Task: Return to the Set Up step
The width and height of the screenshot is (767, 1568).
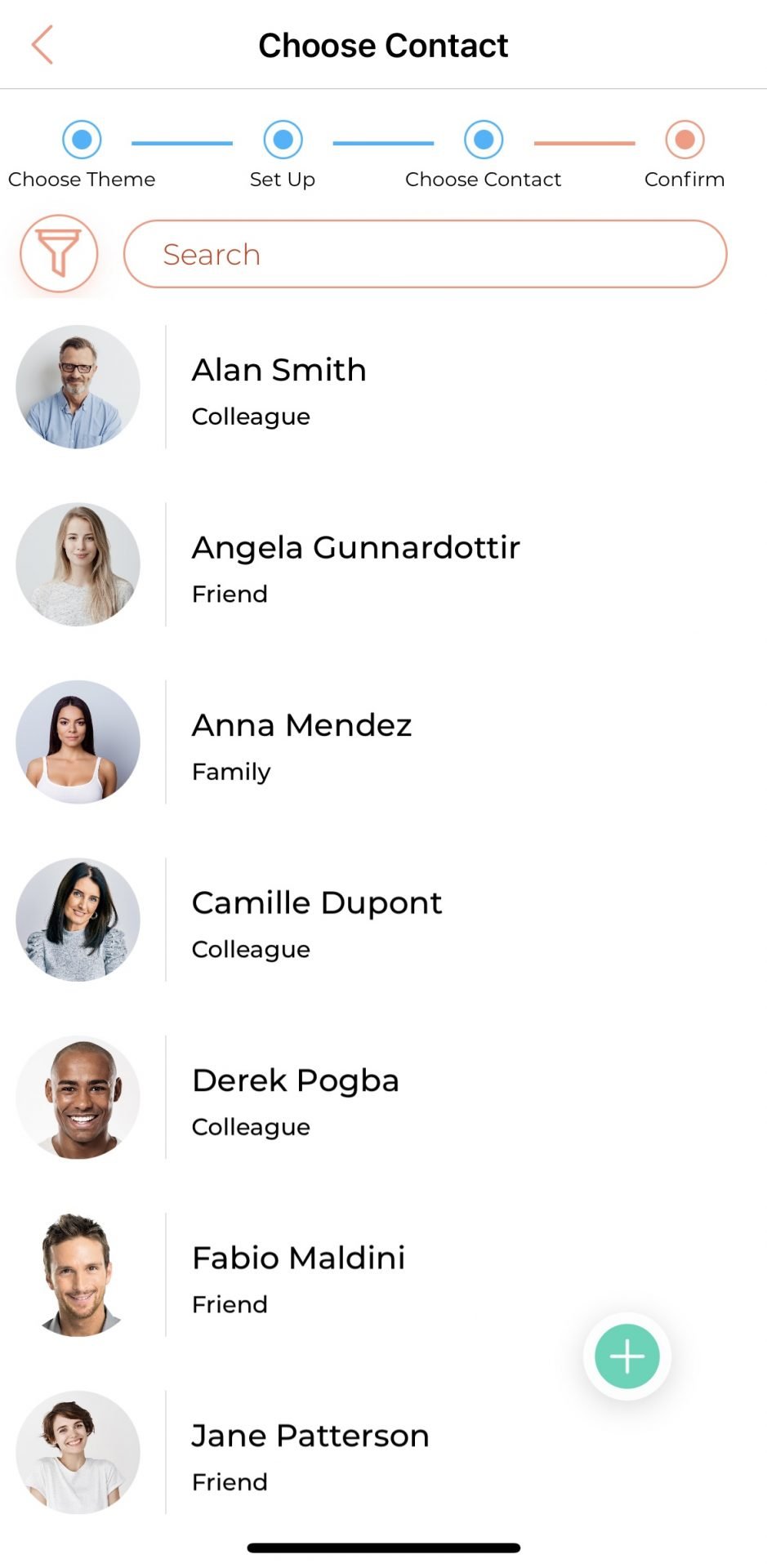Action: coord(283,154)
